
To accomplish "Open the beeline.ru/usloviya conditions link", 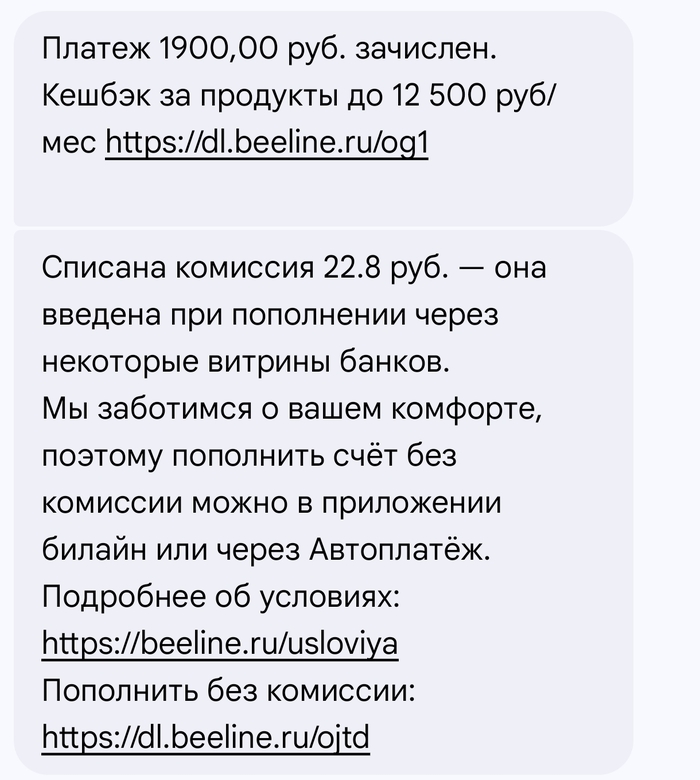I will 220,642.
